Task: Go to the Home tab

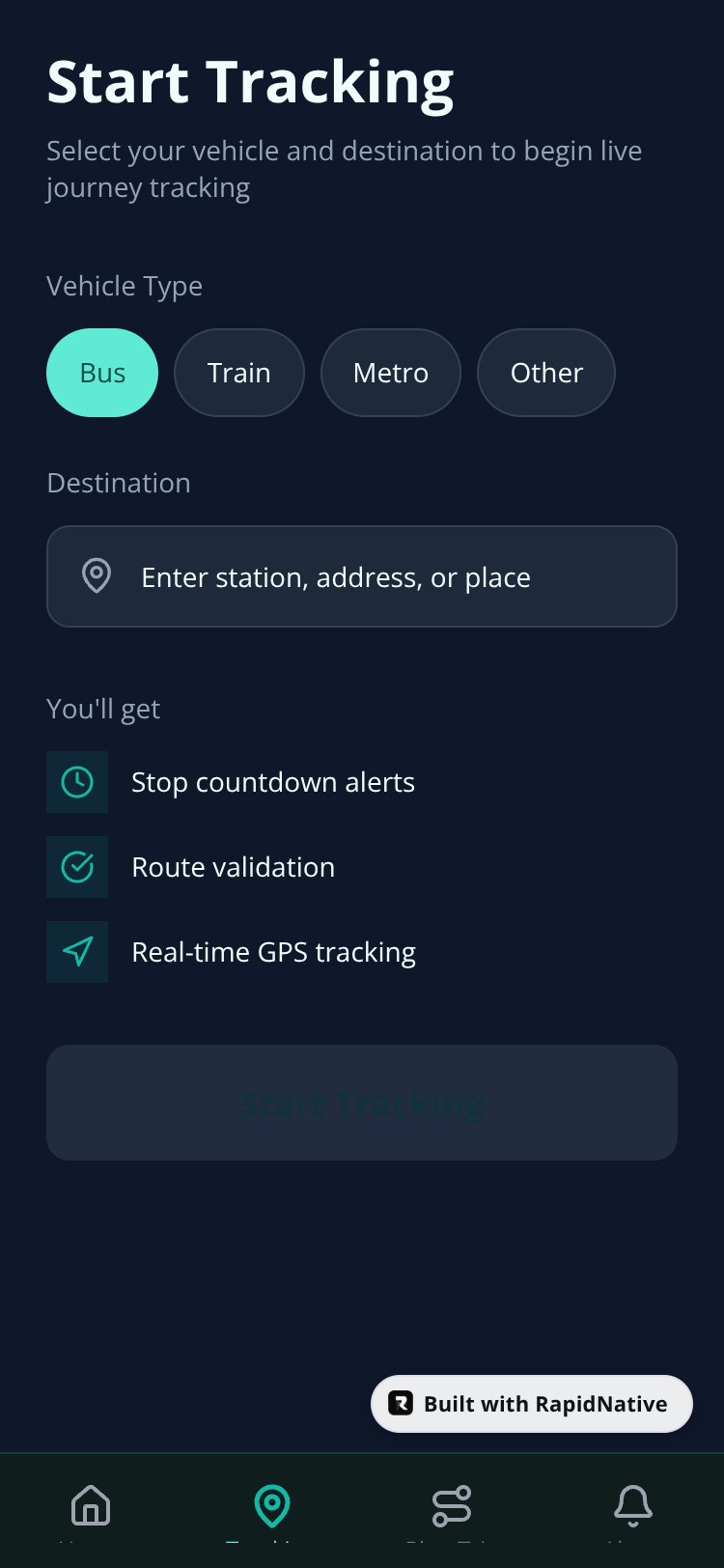Action: coord(91,1506)
